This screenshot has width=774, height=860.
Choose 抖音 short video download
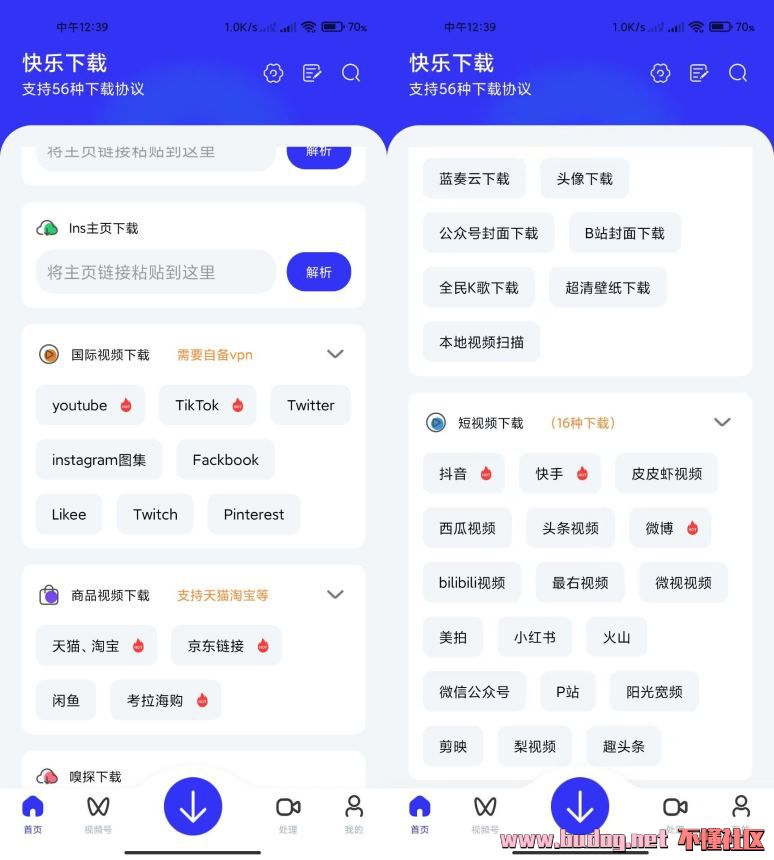[463, 473]
